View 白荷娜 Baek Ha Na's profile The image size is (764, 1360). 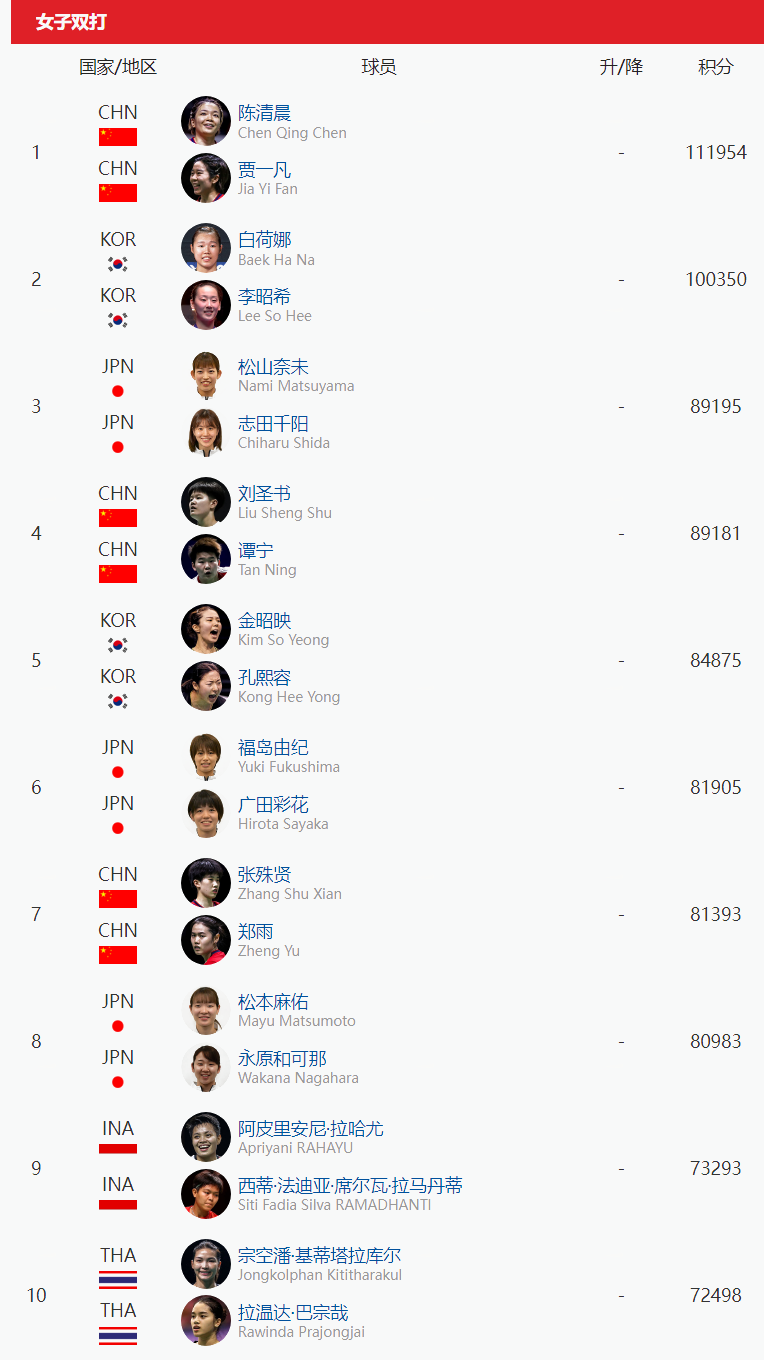[x=264, y=240]
